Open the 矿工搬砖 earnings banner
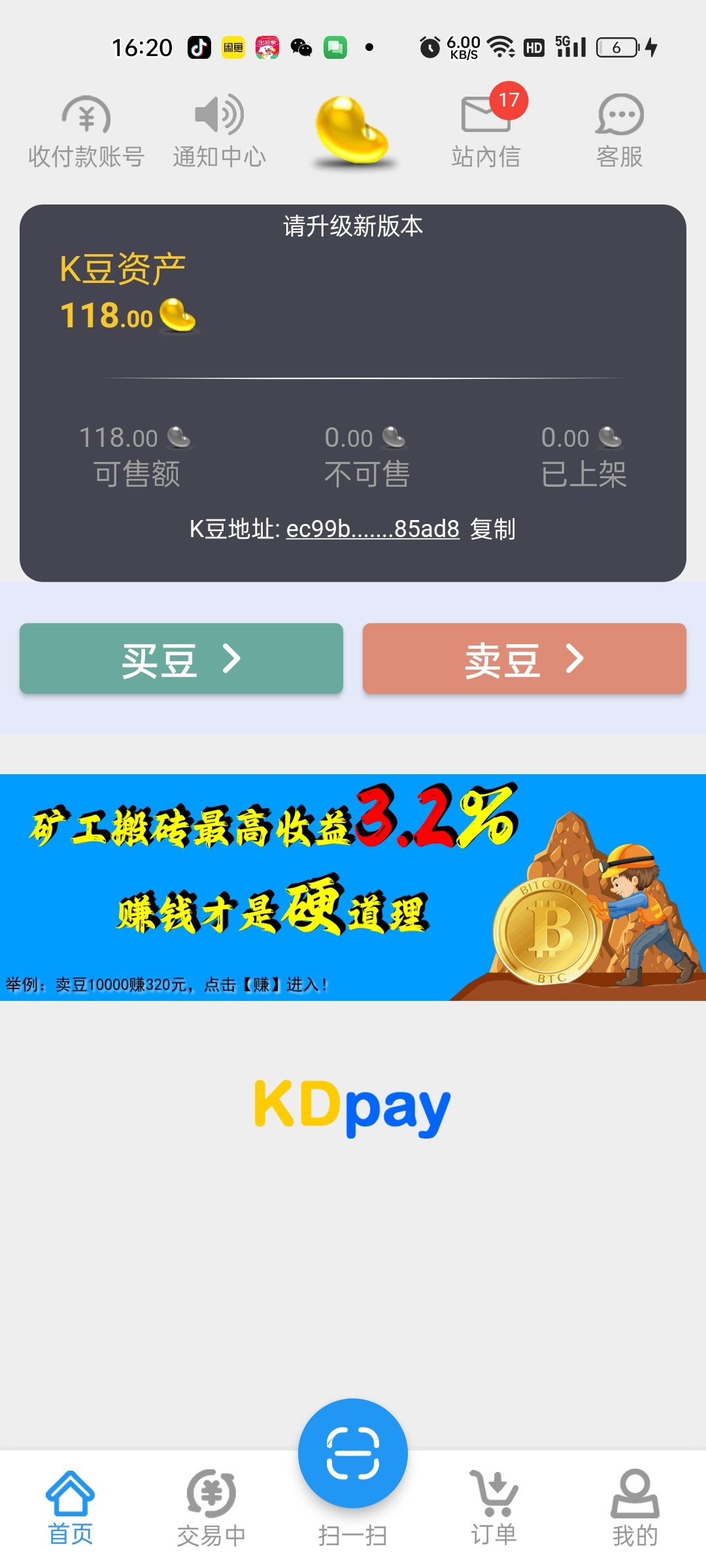The width and height of the screenshot is (706, 1568). 353,887
